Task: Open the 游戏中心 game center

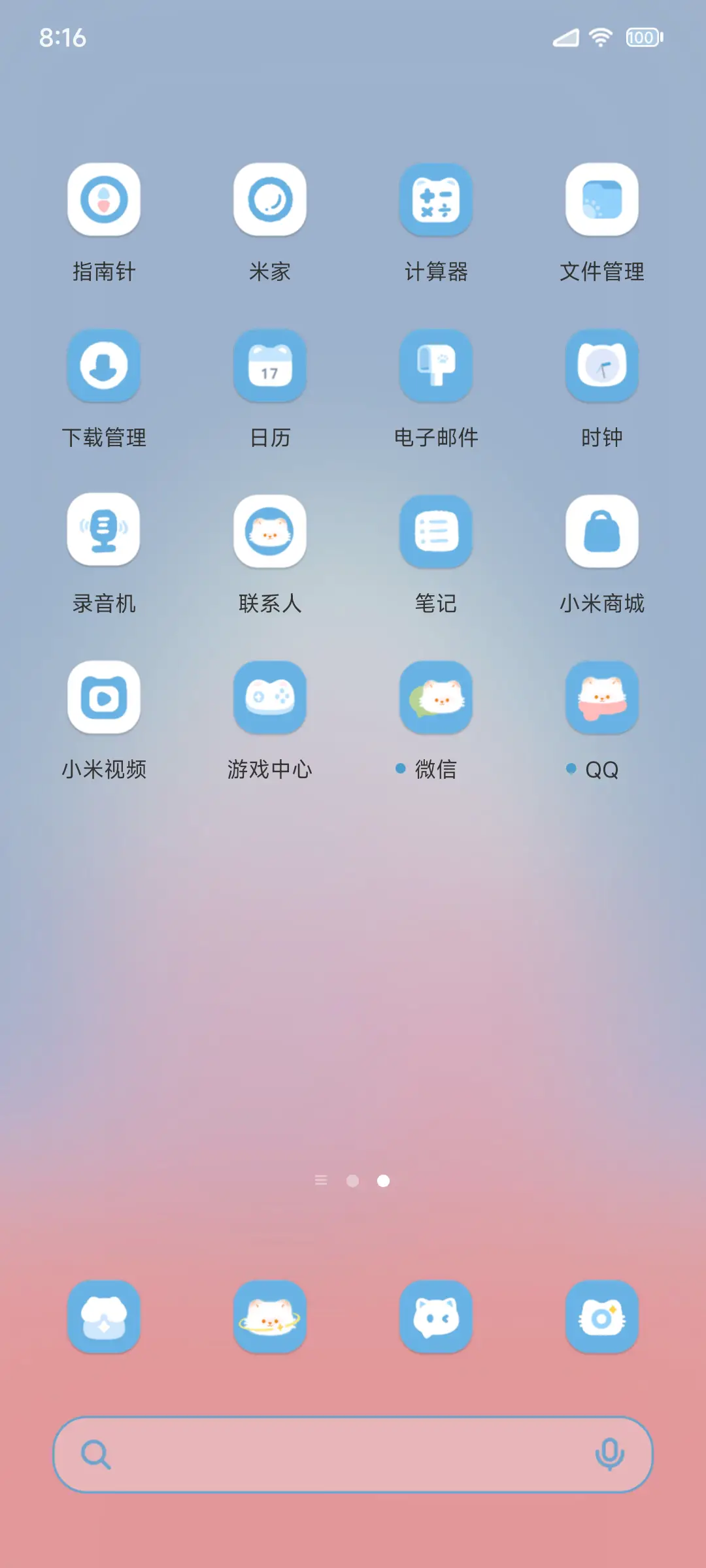Action: point(270,698)
